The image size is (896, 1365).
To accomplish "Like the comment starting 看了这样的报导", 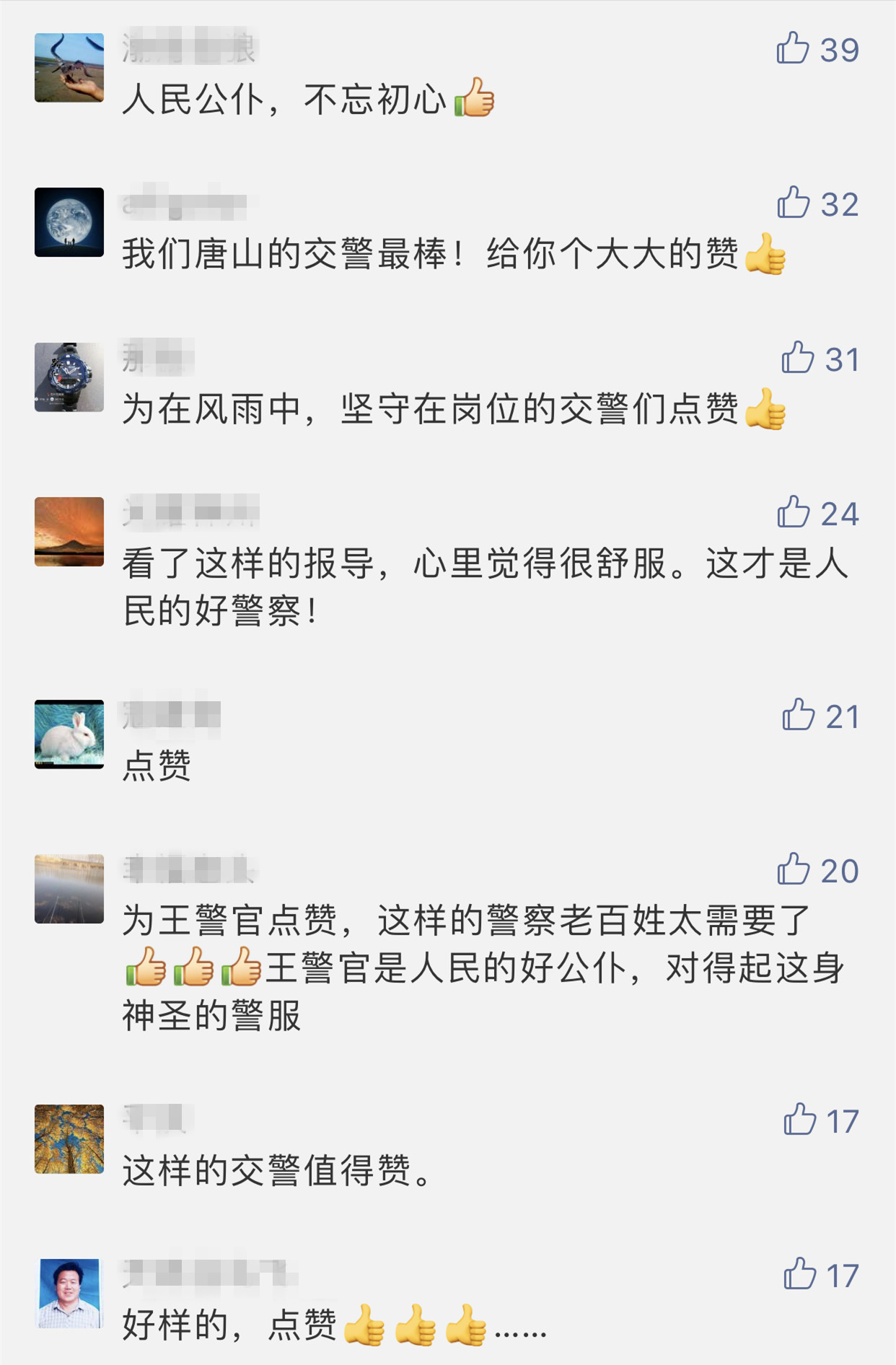I will click(793, 513).
